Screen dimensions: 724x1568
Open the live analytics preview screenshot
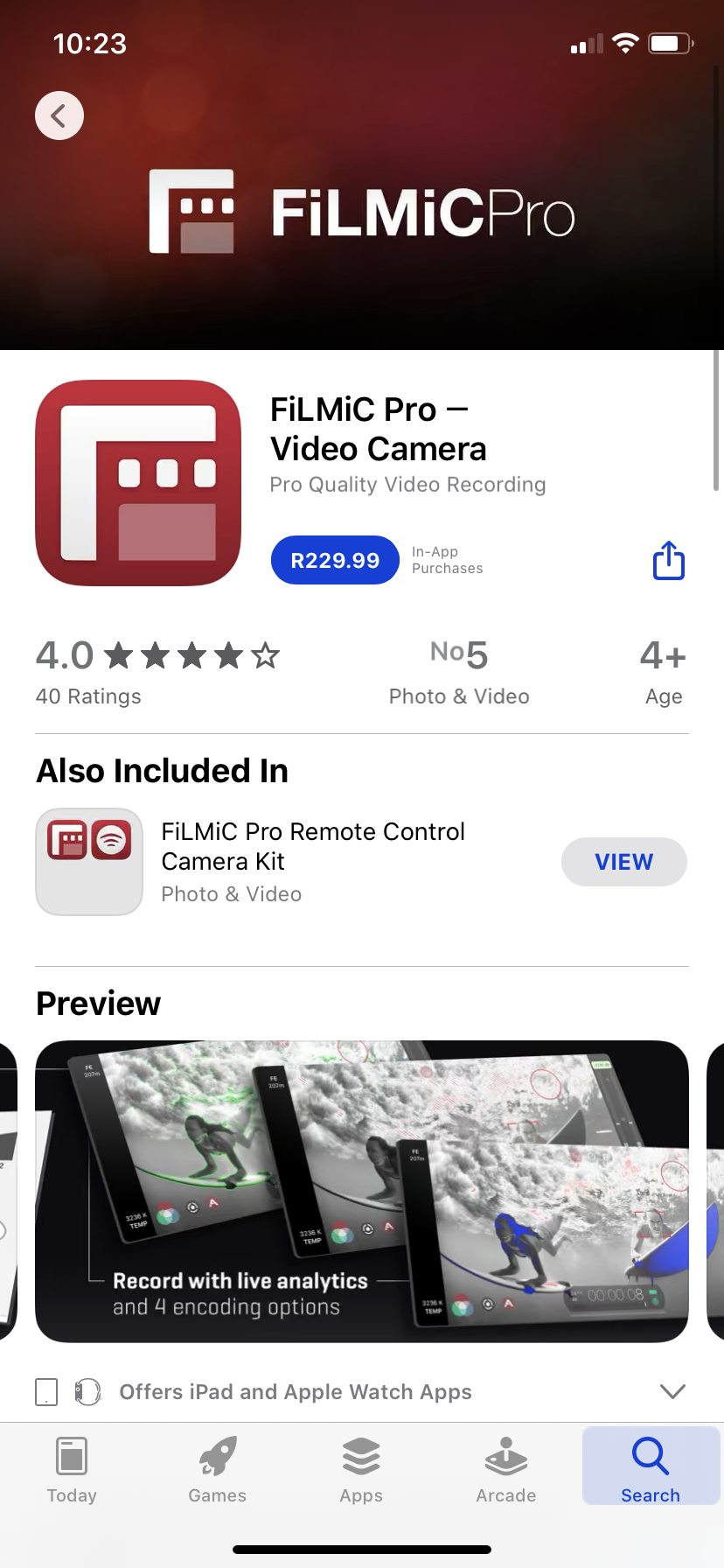[x=362, y=1191]
